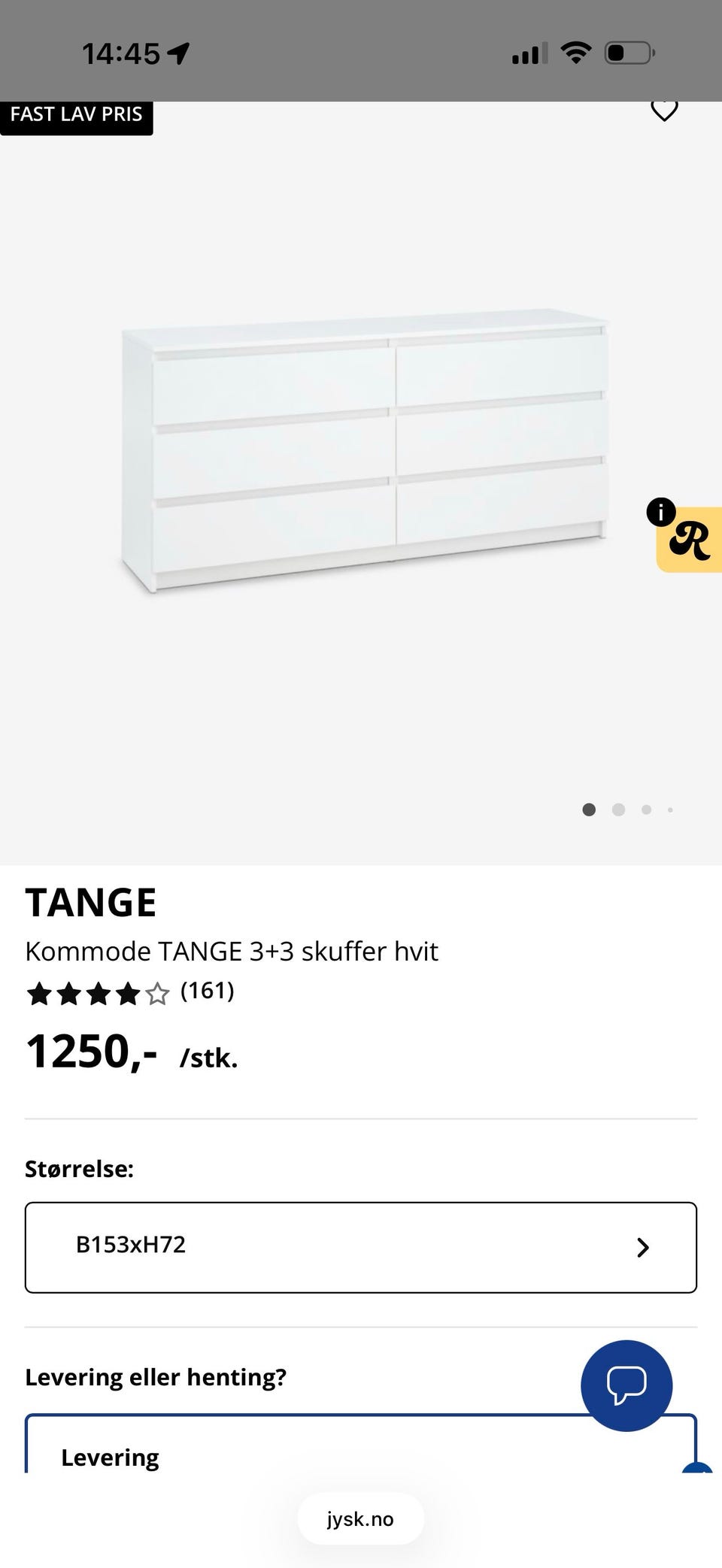Screen dimensions: 722x1568
Task: Add TANGE dresser to favorites with heart
Action: [x=664, y=110]
